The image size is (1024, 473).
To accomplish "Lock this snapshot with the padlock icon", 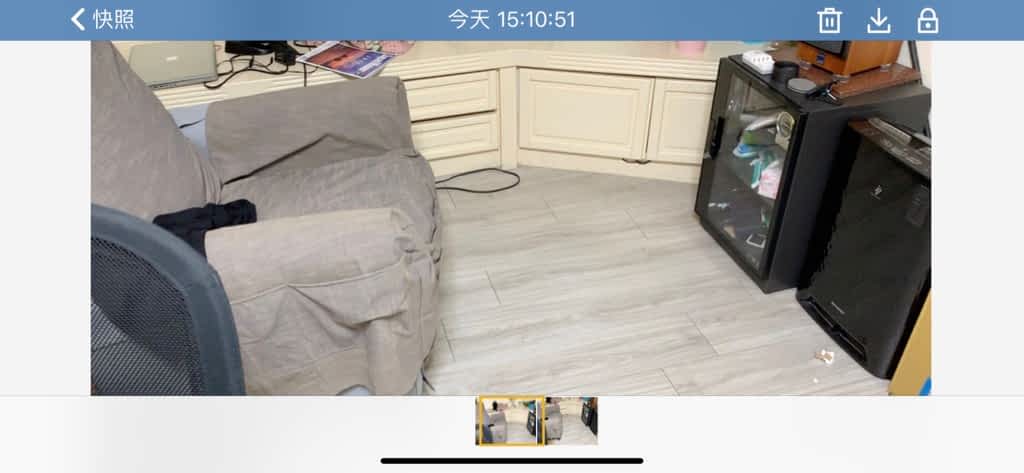I will (x=928, y=21).
